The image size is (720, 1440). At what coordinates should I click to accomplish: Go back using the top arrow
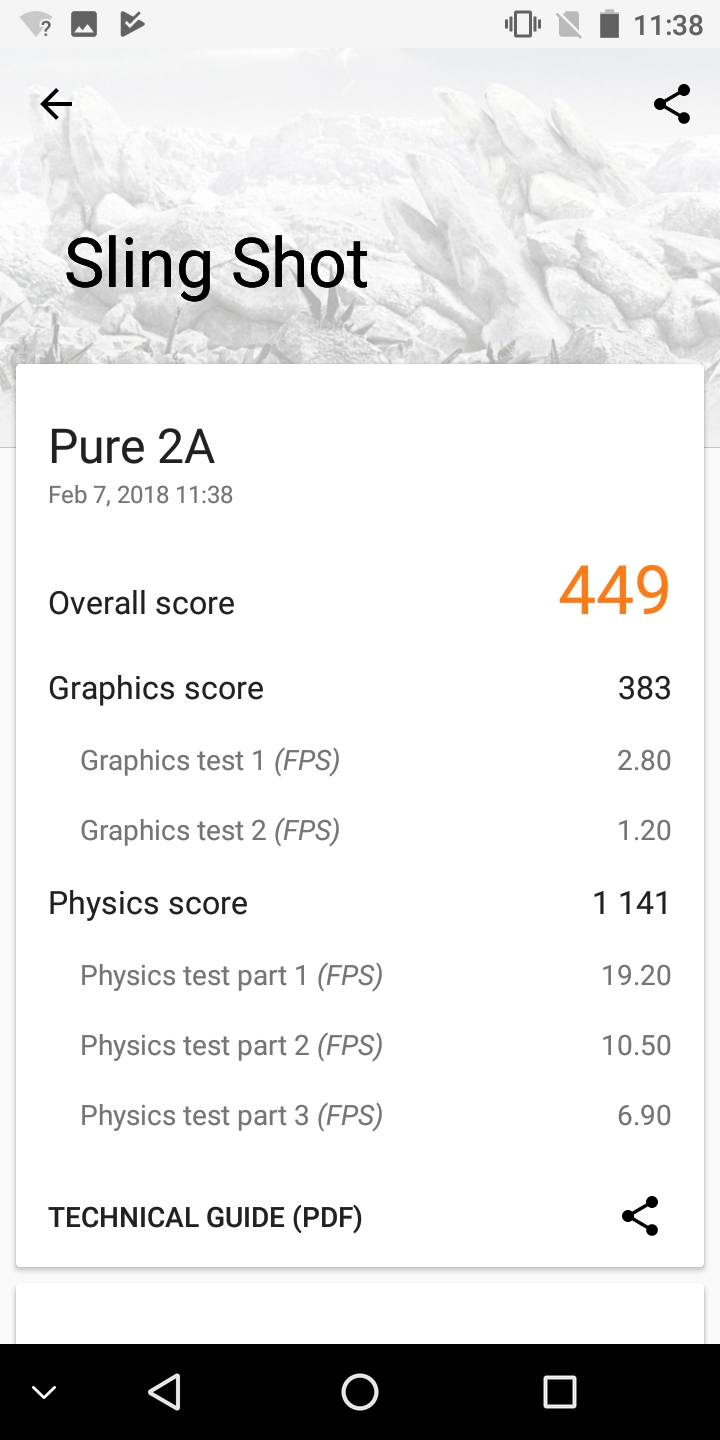coord(56,104)
